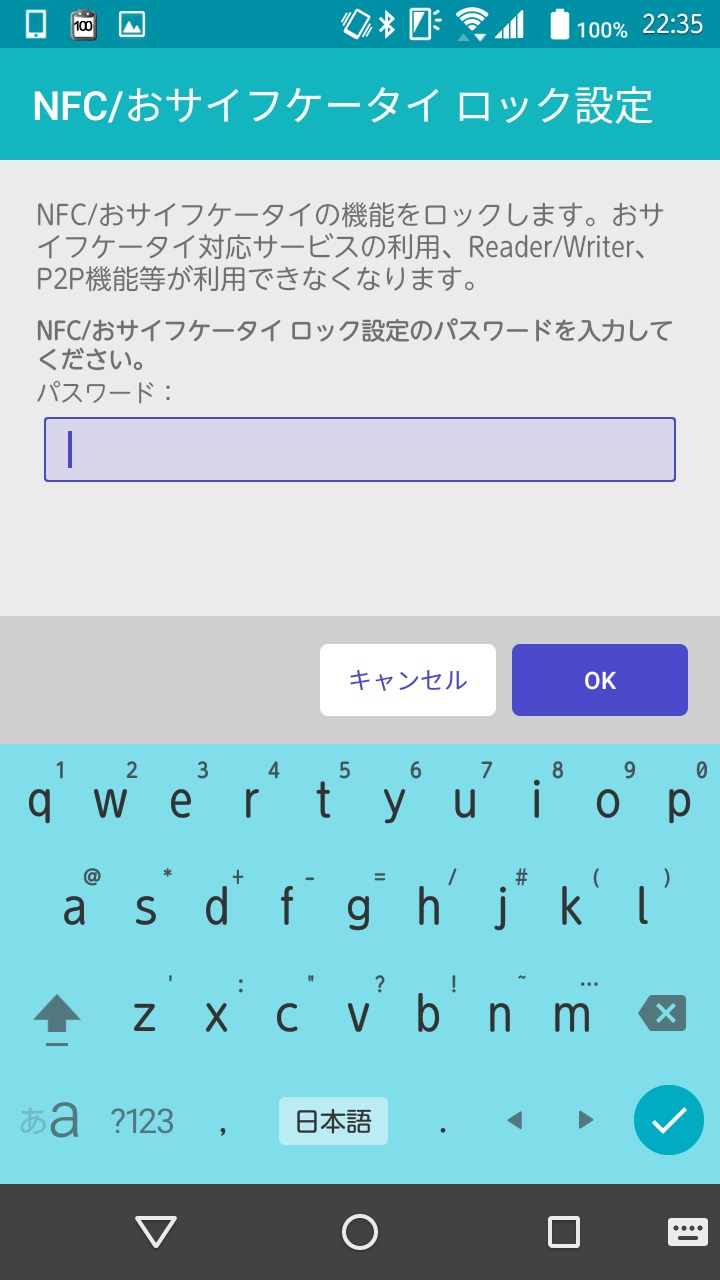Viewport: 720px width, 1280px height.
Task: Focus the password input field
Action: 360,450
